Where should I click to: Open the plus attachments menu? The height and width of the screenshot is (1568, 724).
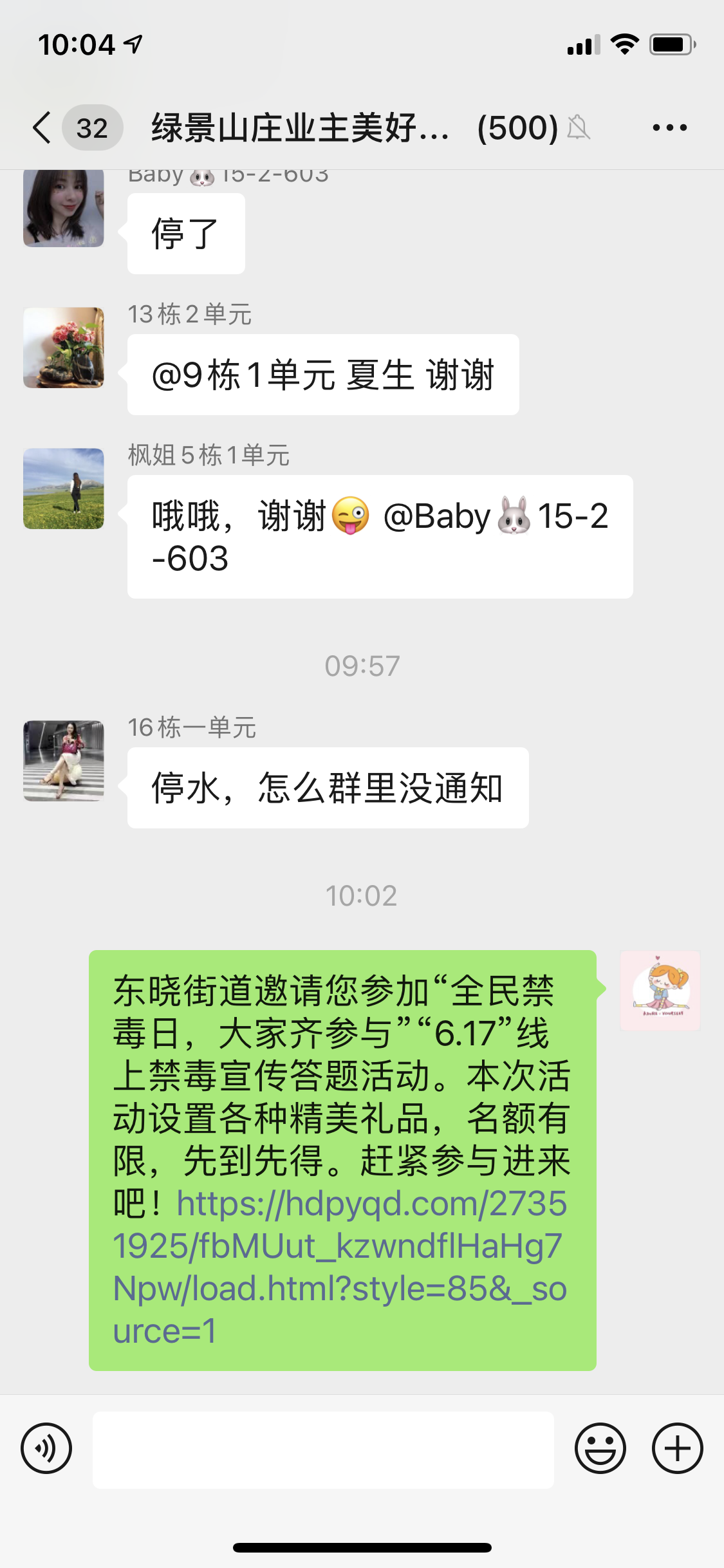[677, 1448]
